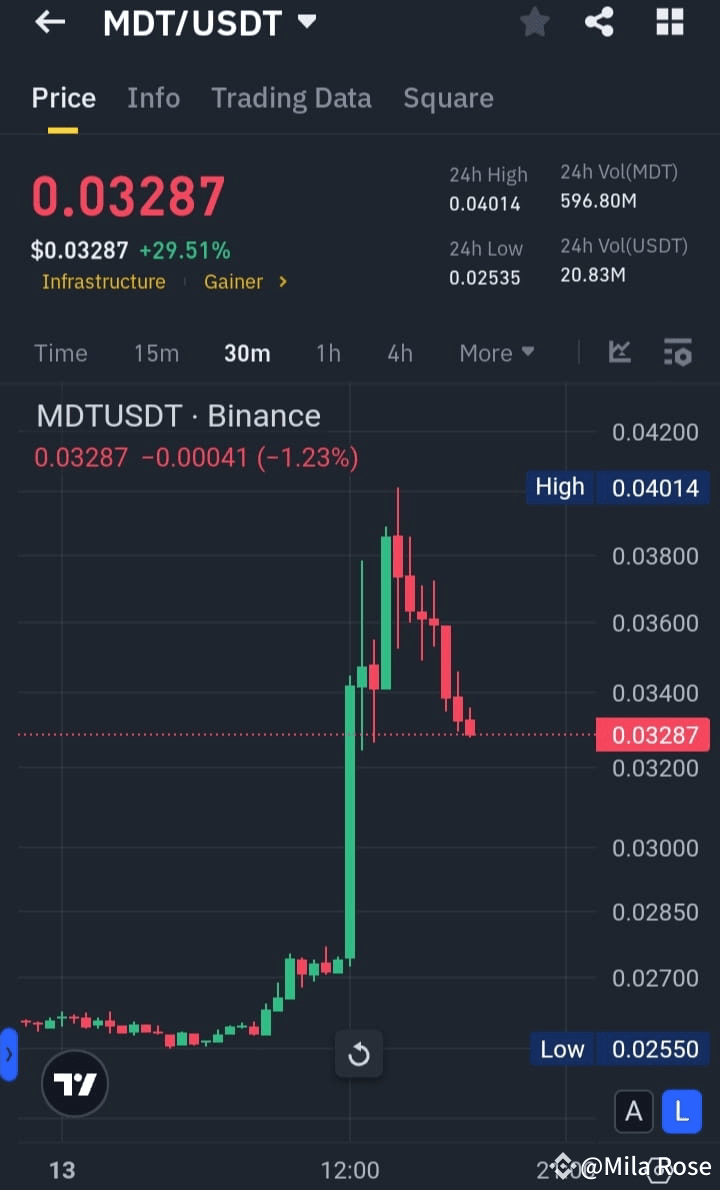This screenshot has height=1190, width=720.
Task: Toggle the A price label mode
Action: coord(633,1111)
